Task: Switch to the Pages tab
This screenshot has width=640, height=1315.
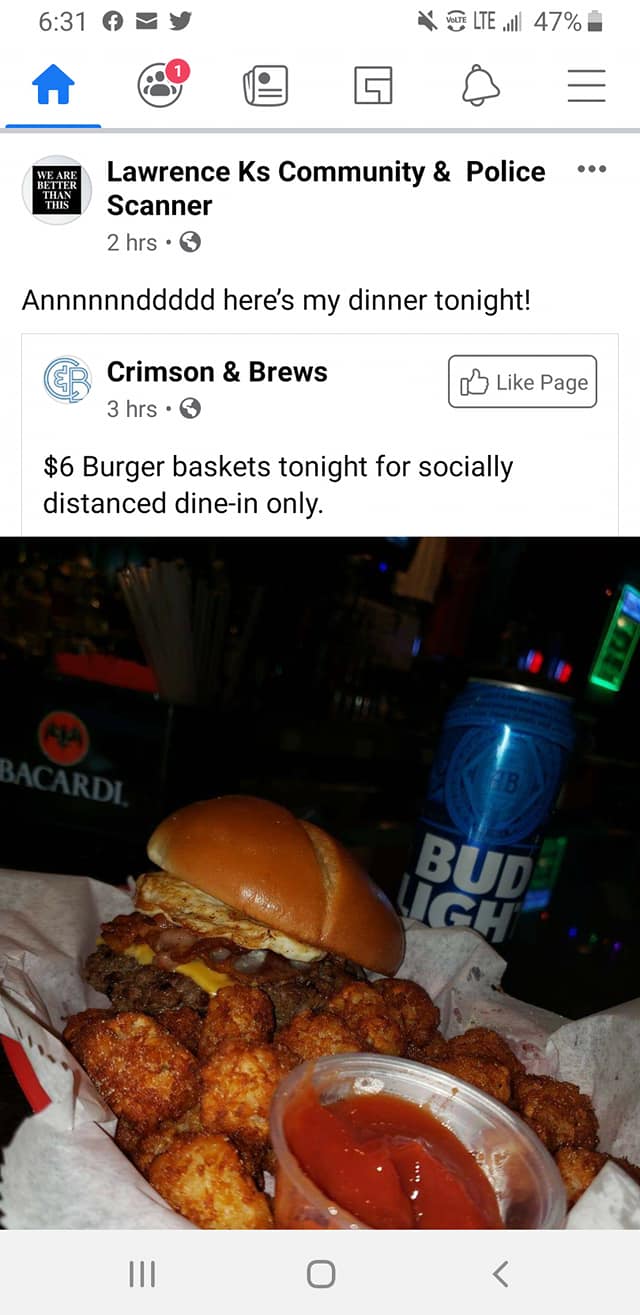Action: coord(373,86)
